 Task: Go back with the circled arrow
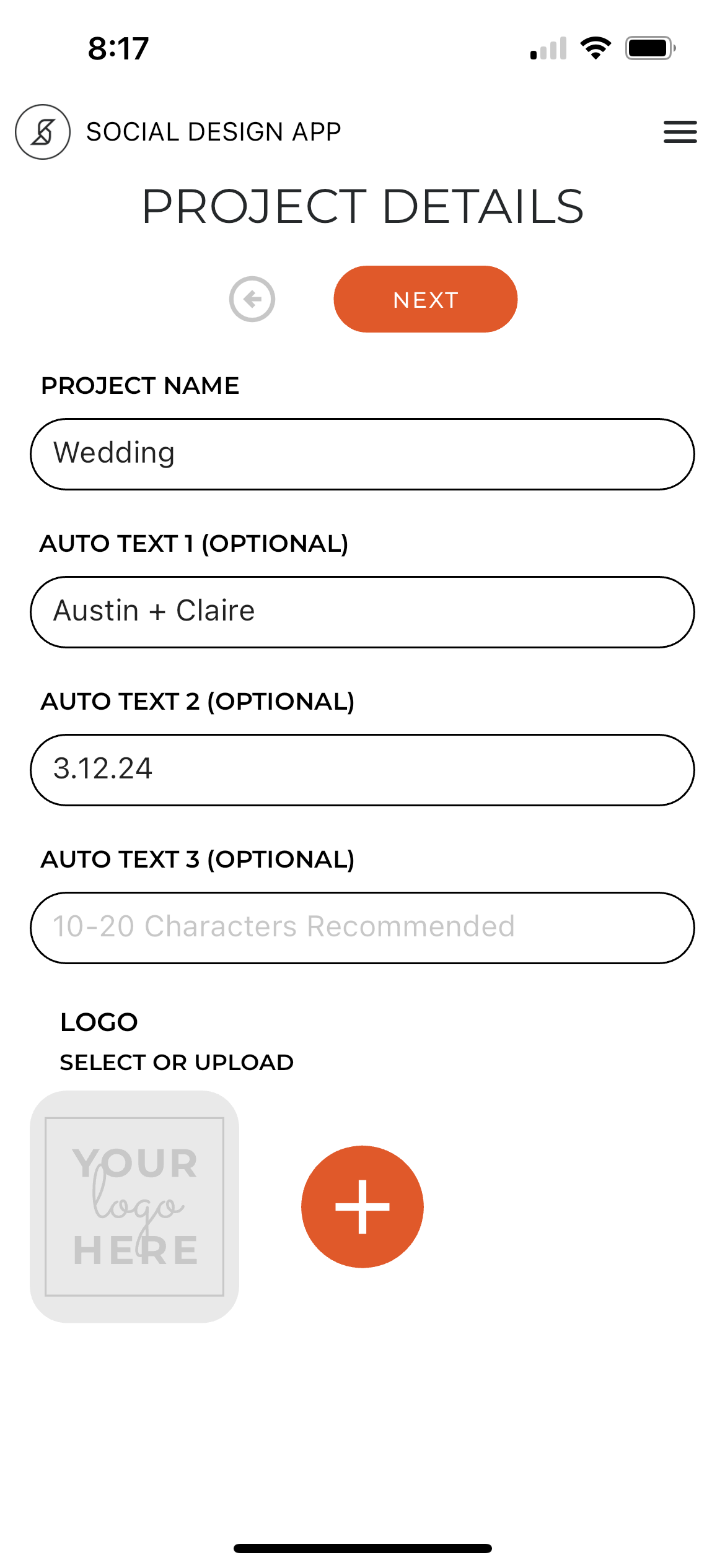252,299
